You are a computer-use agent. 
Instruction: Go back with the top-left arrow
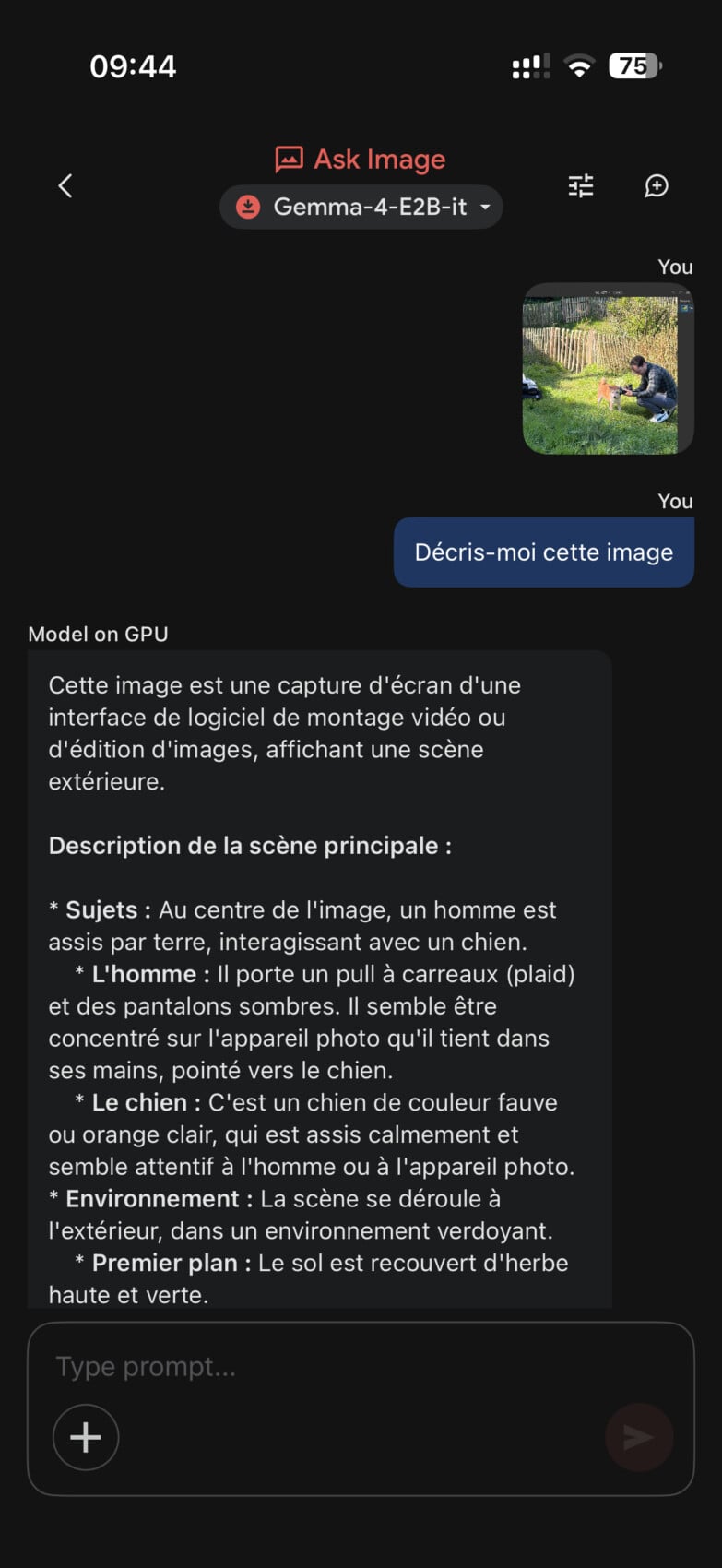(65, 186)
